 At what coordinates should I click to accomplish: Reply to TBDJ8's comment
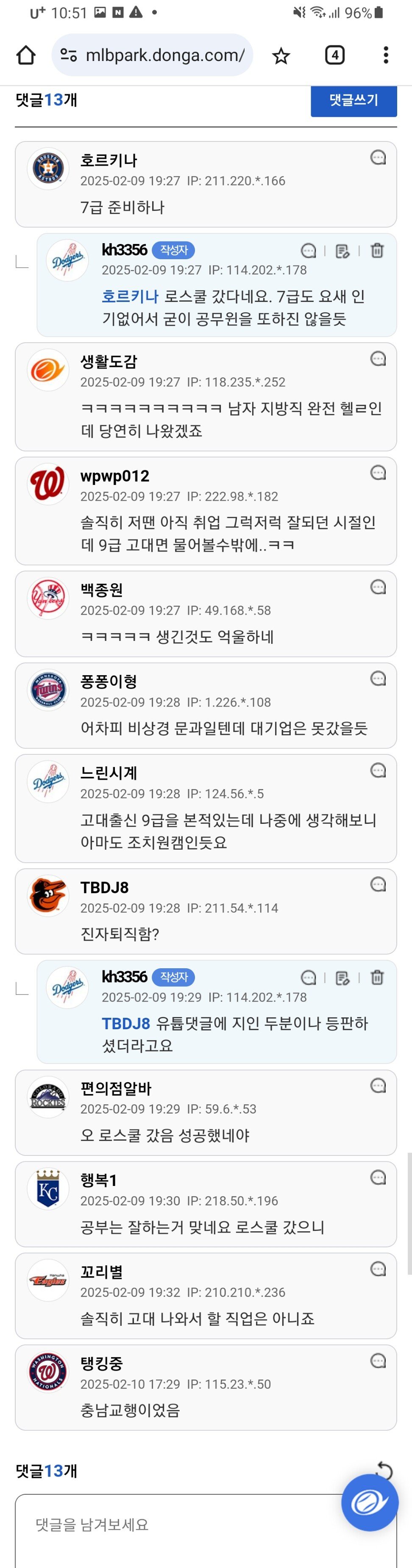pyautogui.click(x=378, y=884)
